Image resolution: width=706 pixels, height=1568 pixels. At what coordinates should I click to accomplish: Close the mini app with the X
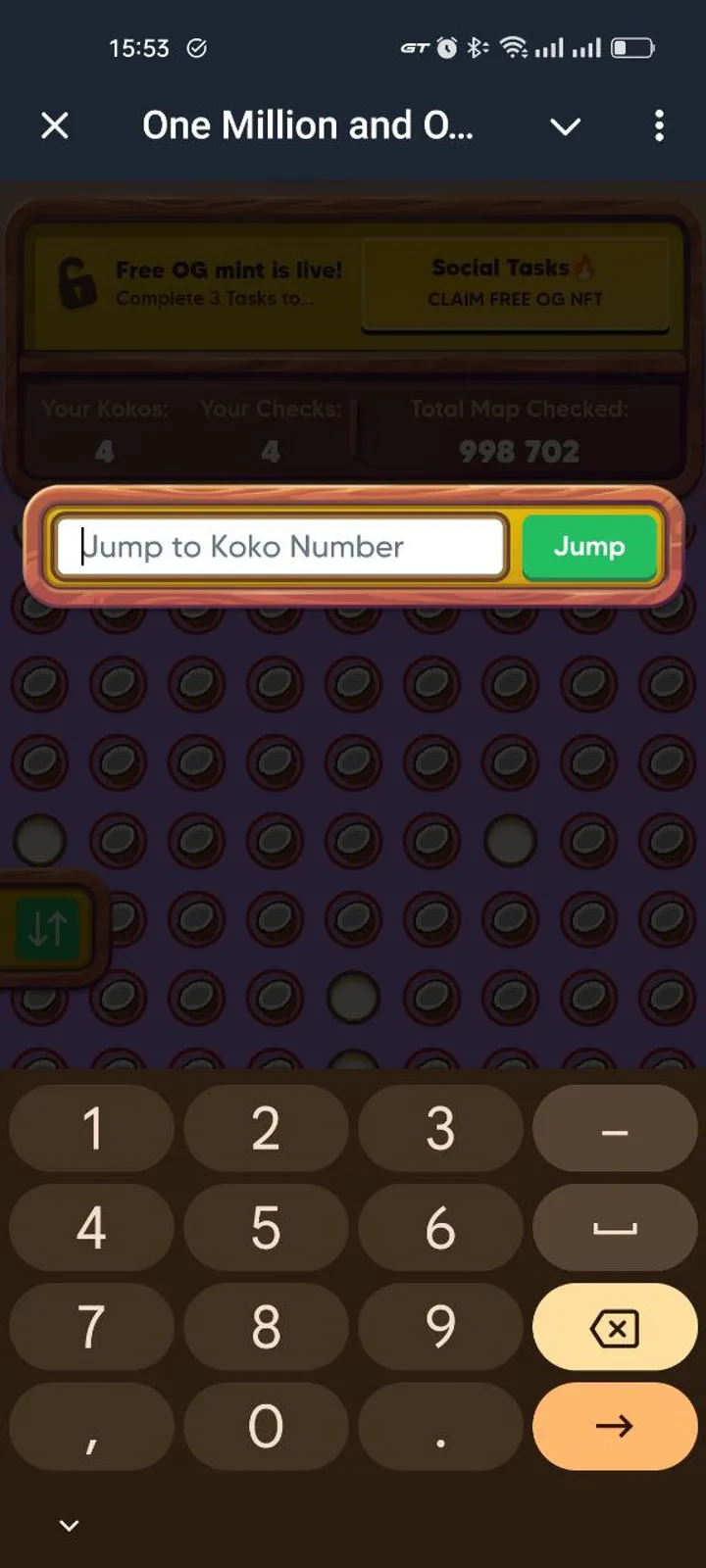tap(56, 125)
